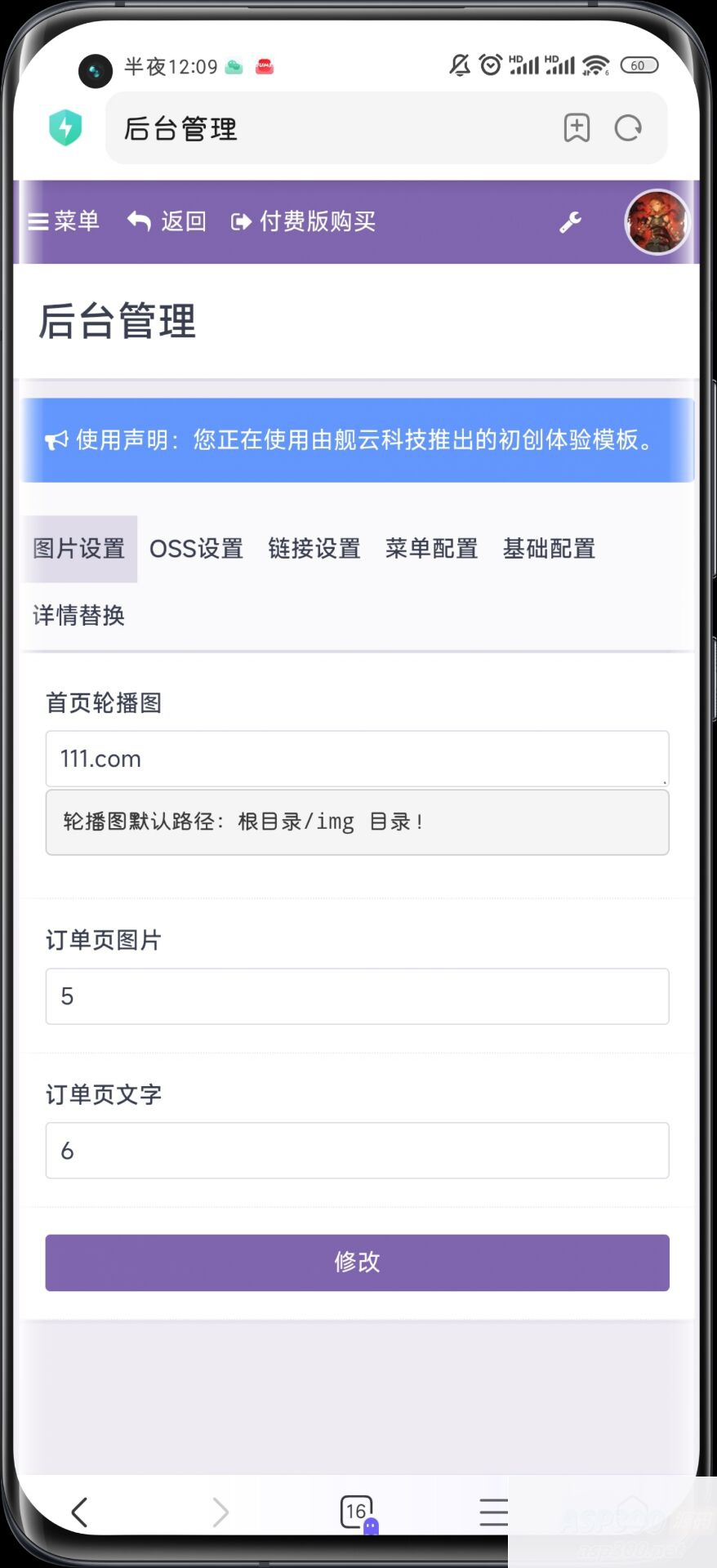The height and width of the screenshot is (1568, 717).
Task: Tap the bookmark icon in the address bar
Action: tap(576, 128)
